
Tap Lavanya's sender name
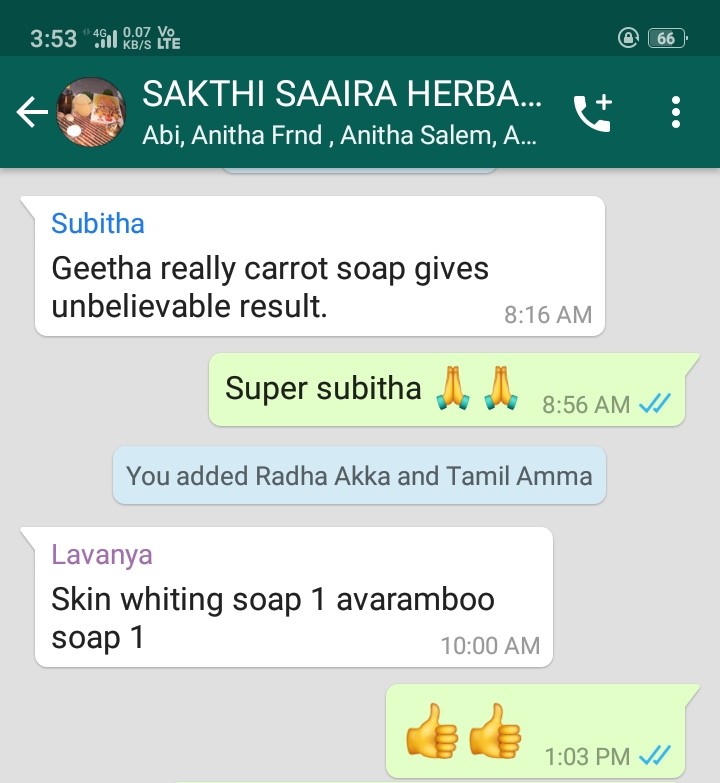coord(102,554)
